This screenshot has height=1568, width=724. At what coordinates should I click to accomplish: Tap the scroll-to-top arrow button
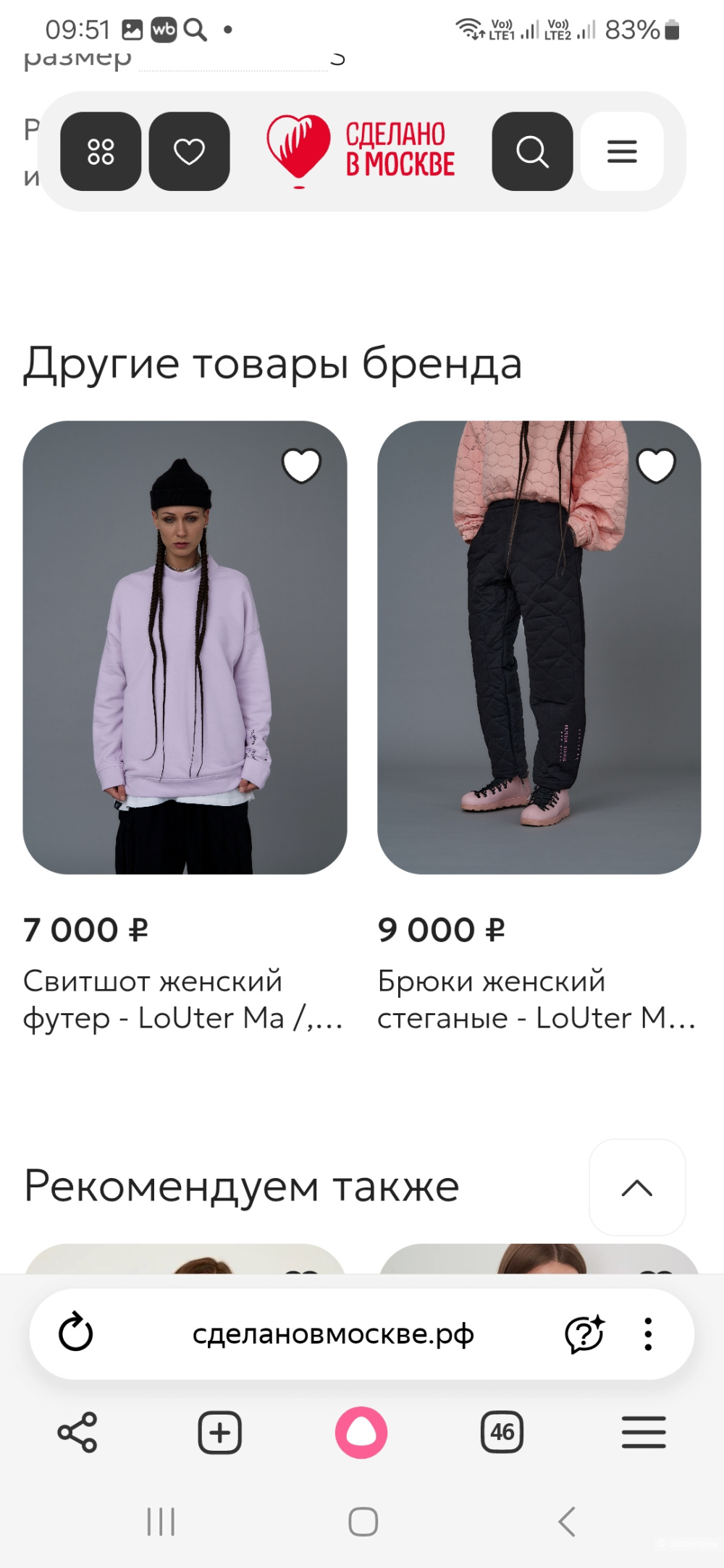pyautogui.click(x=637, y=1187)
